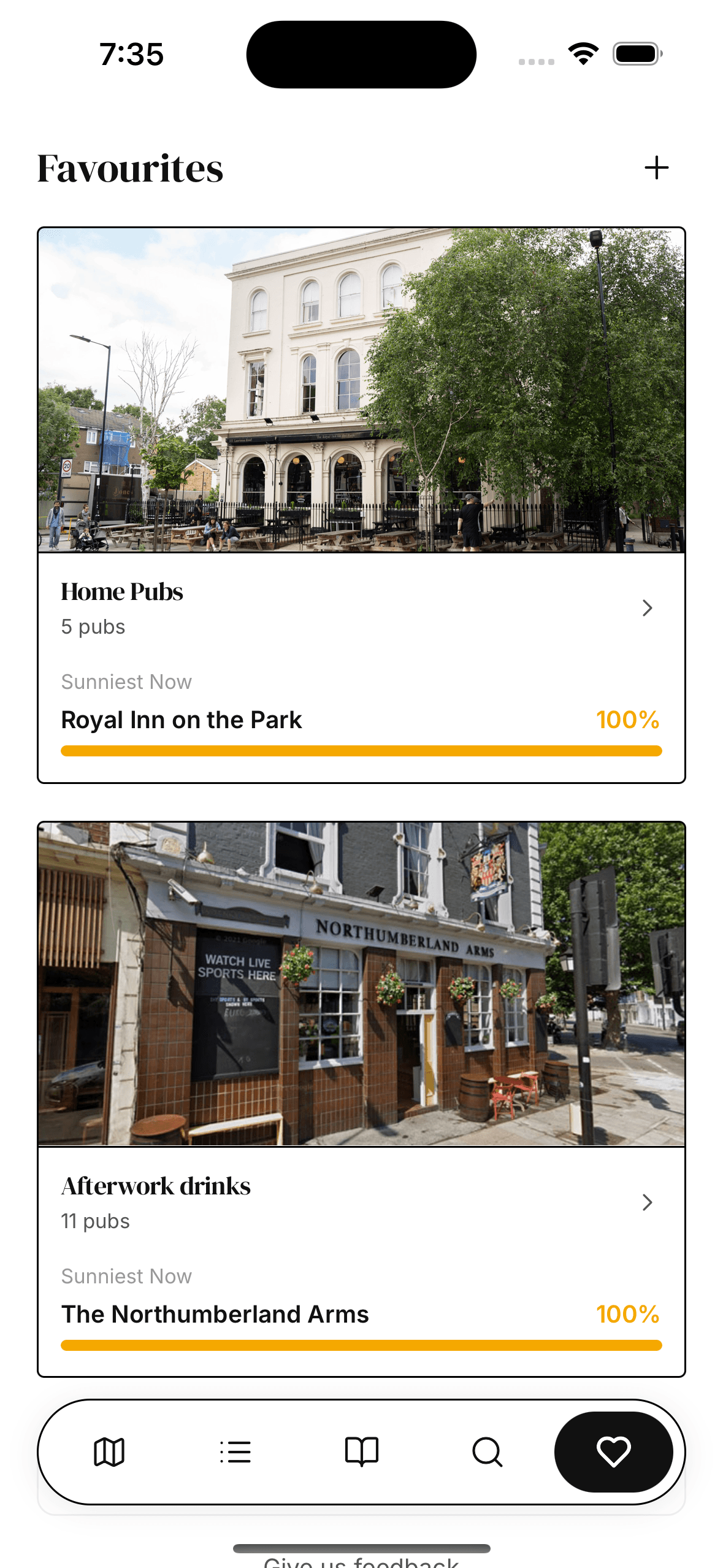Switch to the map tab
Screen dimensions: 723x1568
(x=109, y=1452)
